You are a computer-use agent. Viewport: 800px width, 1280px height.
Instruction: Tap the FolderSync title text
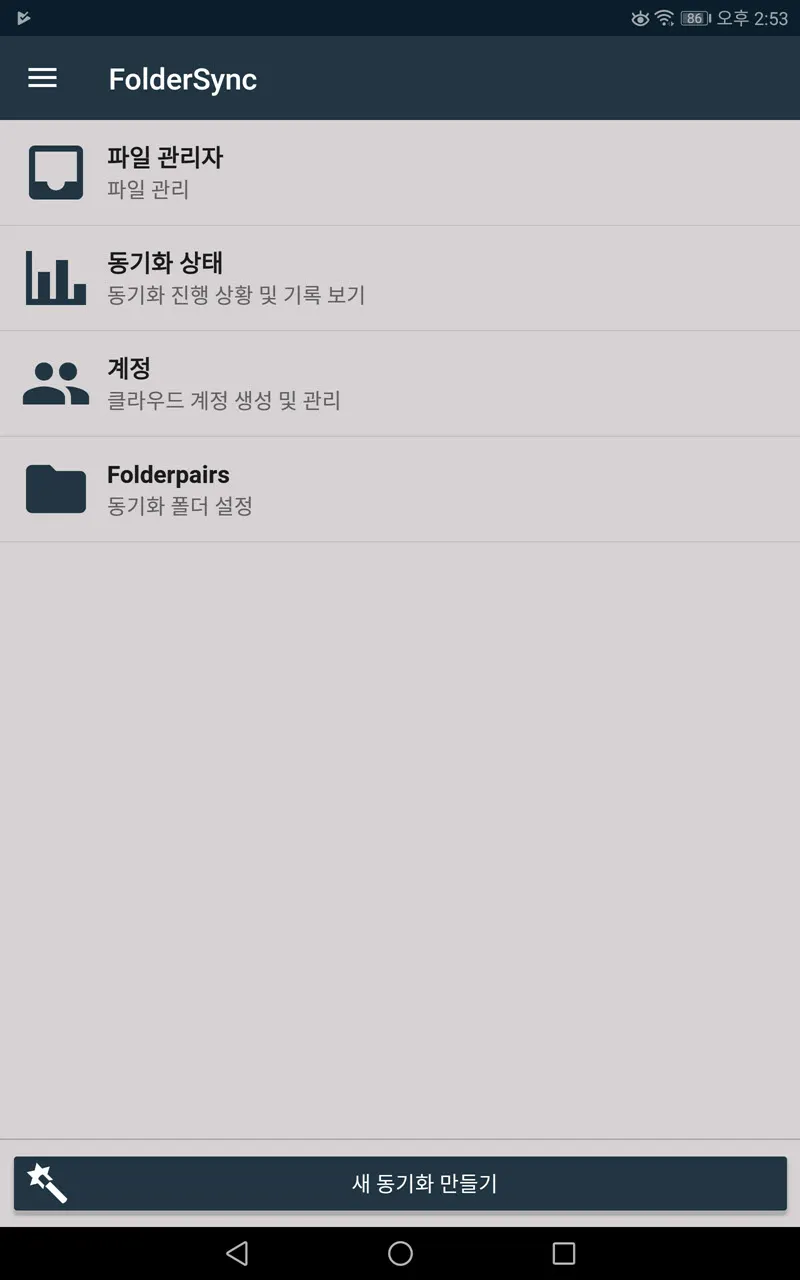coord(183,79)
